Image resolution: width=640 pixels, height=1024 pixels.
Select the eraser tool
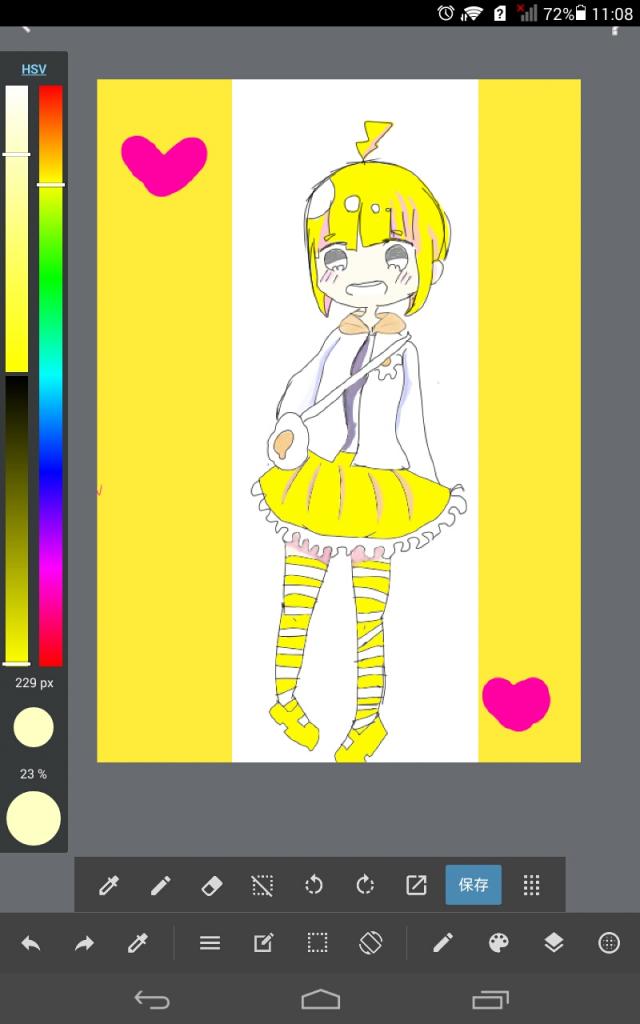(x=211, y=885)
